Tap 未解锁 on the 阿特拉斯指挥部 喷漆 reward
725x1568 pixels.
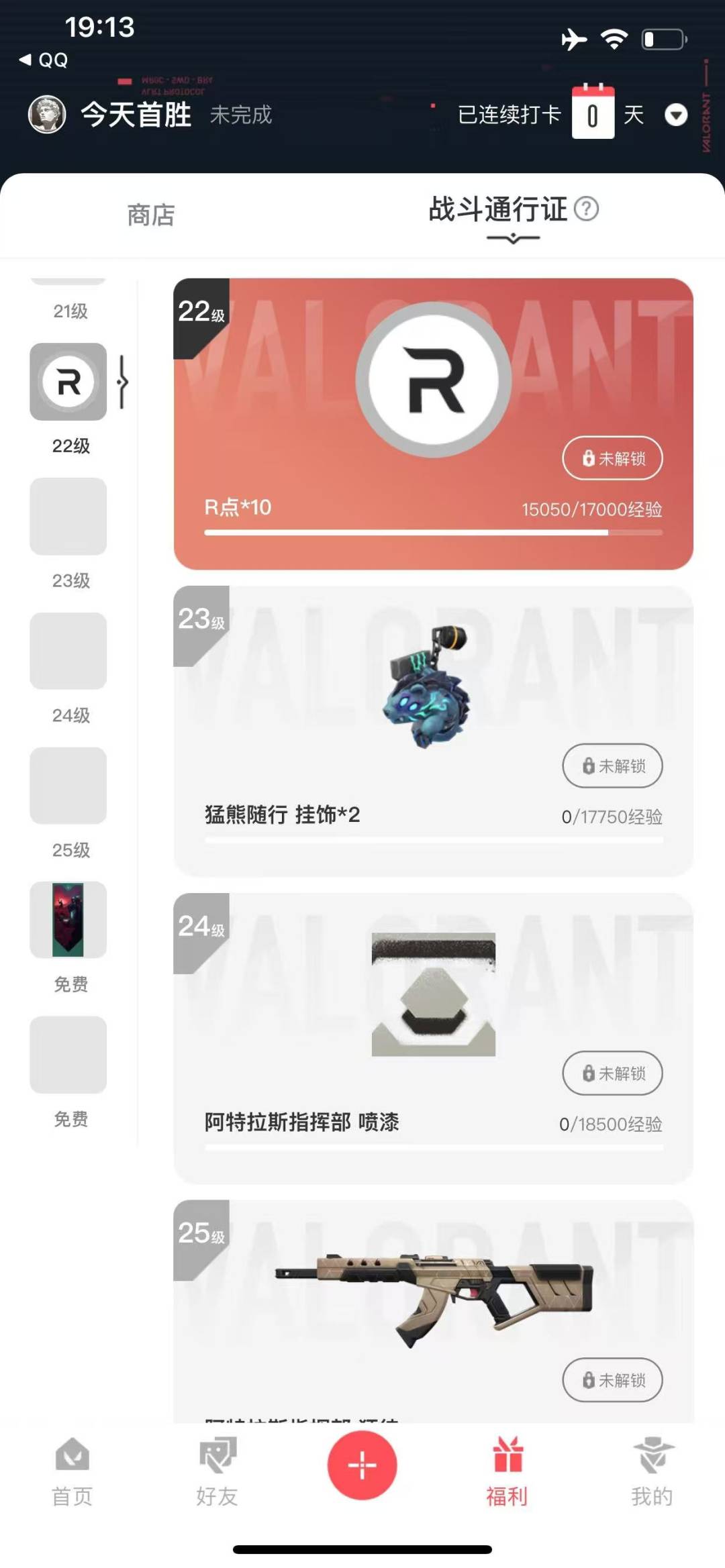(x=612, y=1073)
